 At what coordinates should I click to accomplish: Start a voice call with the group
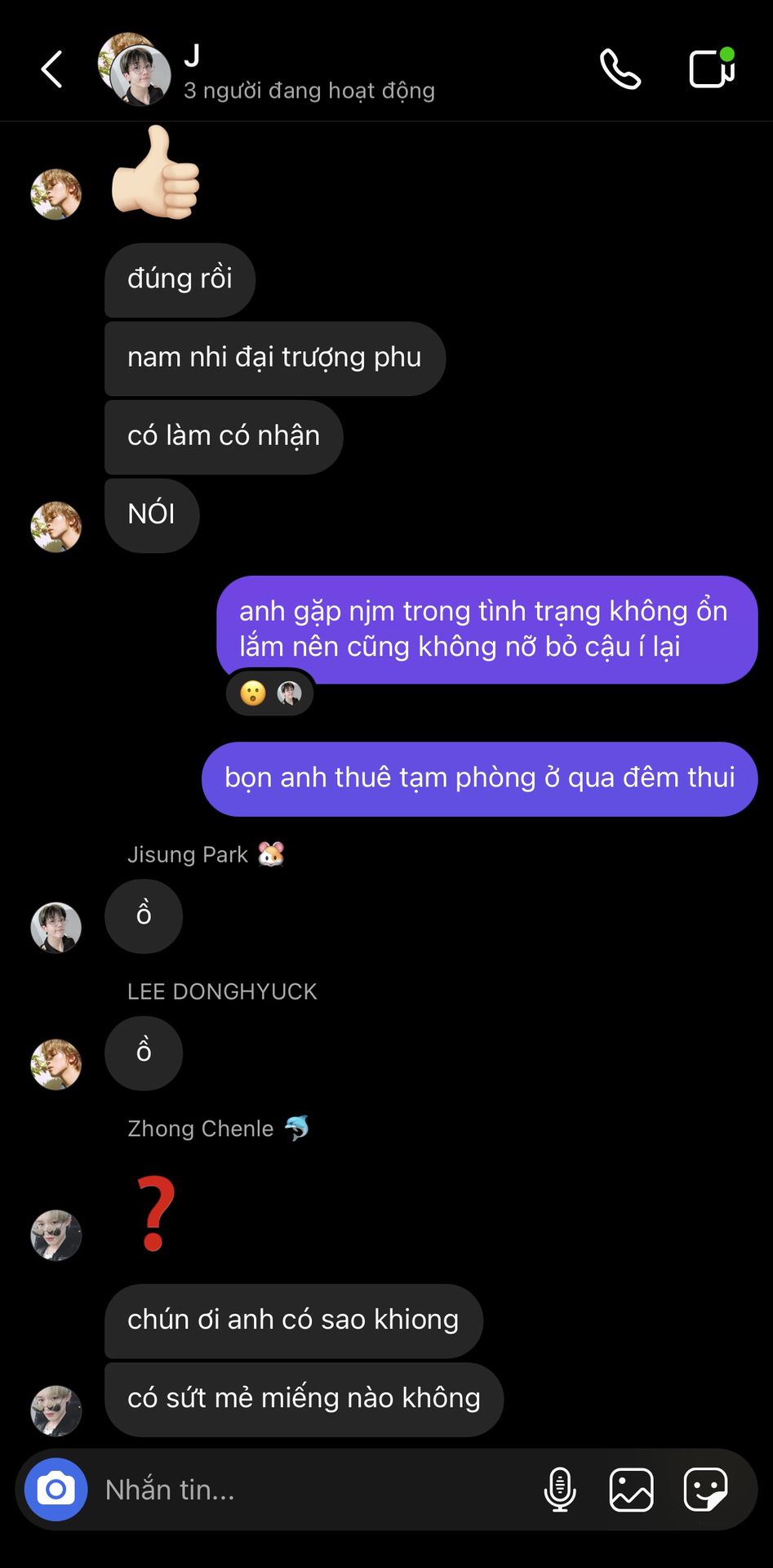click(620, 69)
